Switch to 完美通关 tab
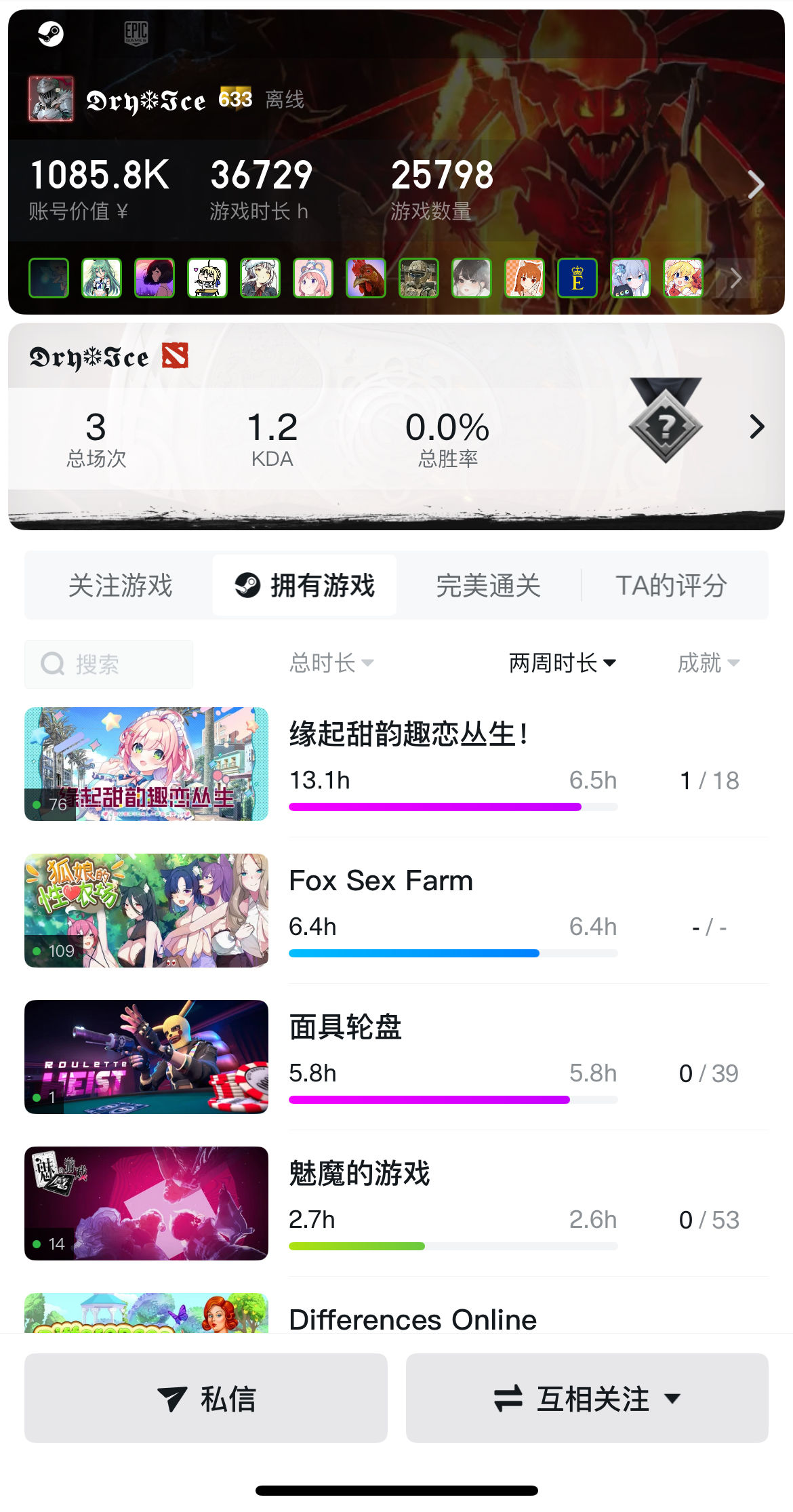Image resolution: width=793 pixels, height=1512 pixels. [x=488, y=585]
